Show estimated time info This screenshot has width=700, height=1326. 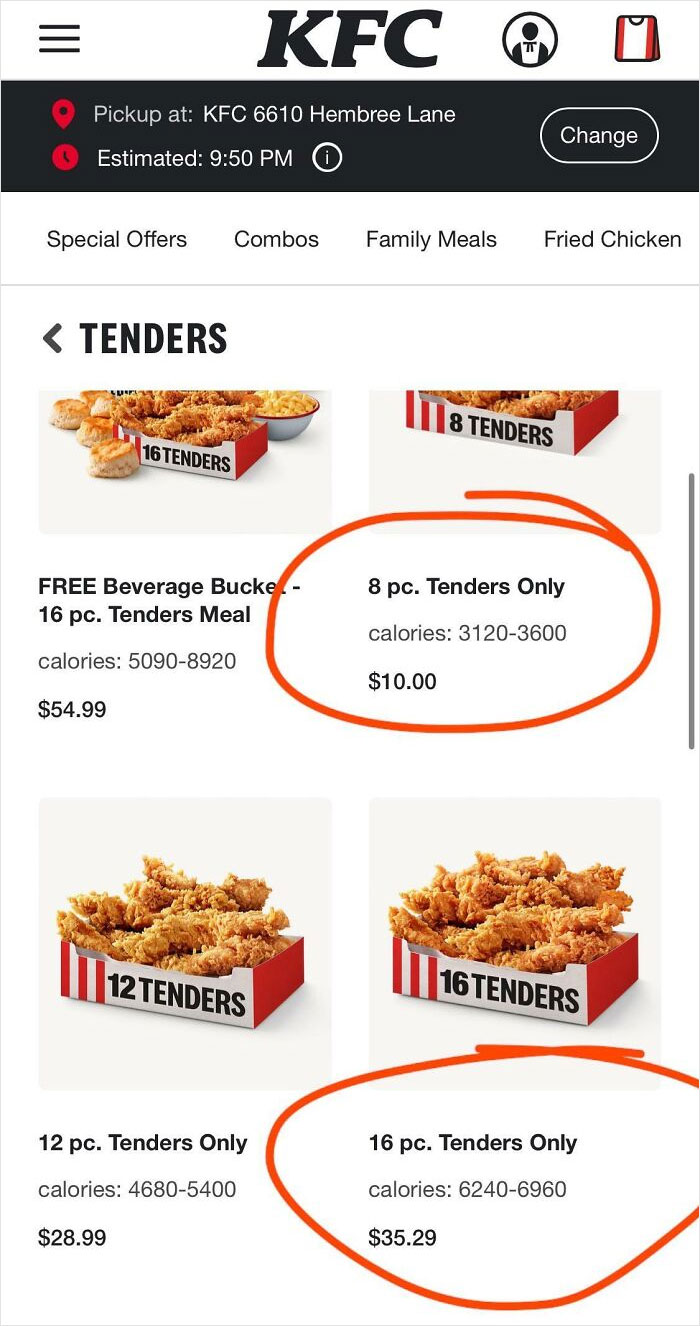327,158
